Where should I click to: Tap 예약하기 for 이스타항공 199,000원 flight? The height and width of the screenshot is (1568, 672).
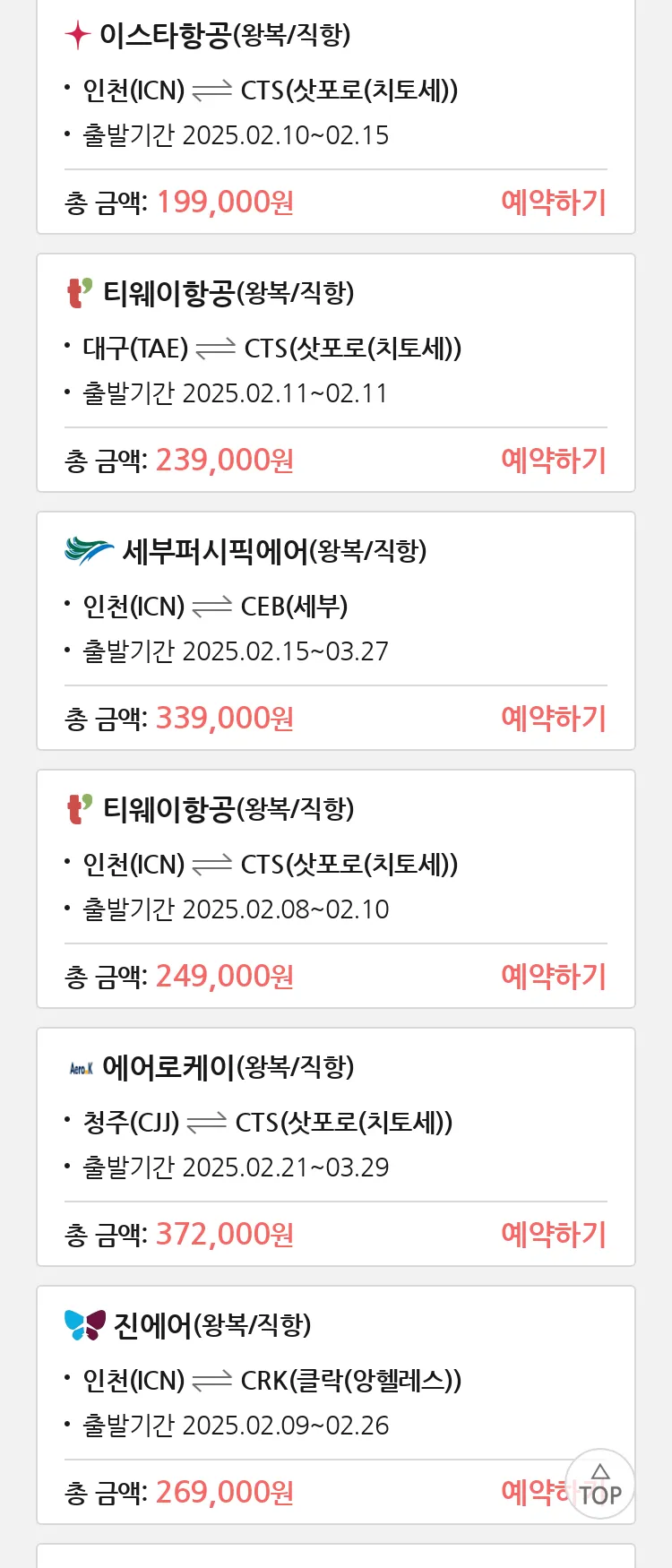(x=553, y=202)
